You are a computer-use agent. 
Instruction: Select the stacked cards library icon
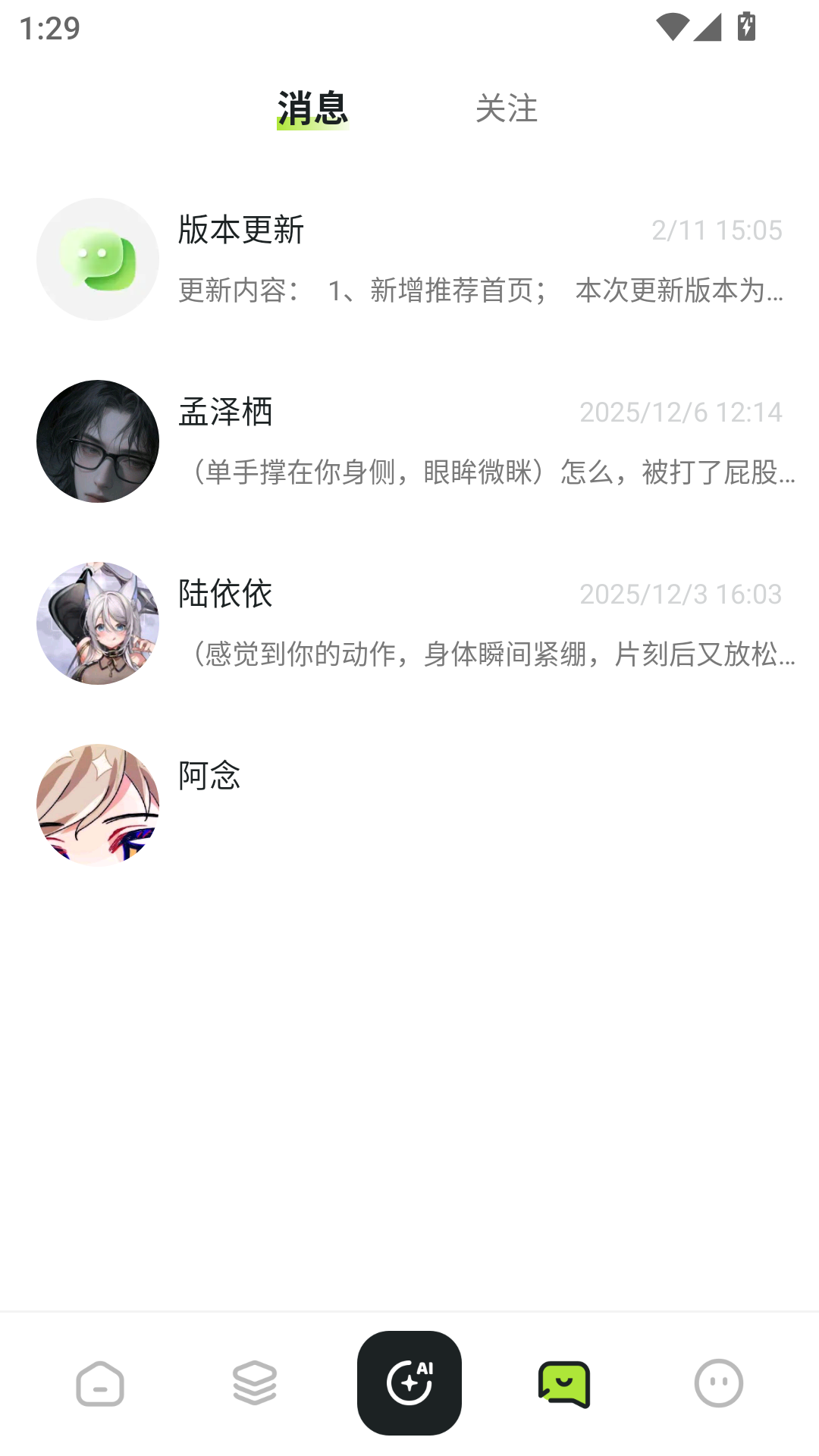(254, 1382)
